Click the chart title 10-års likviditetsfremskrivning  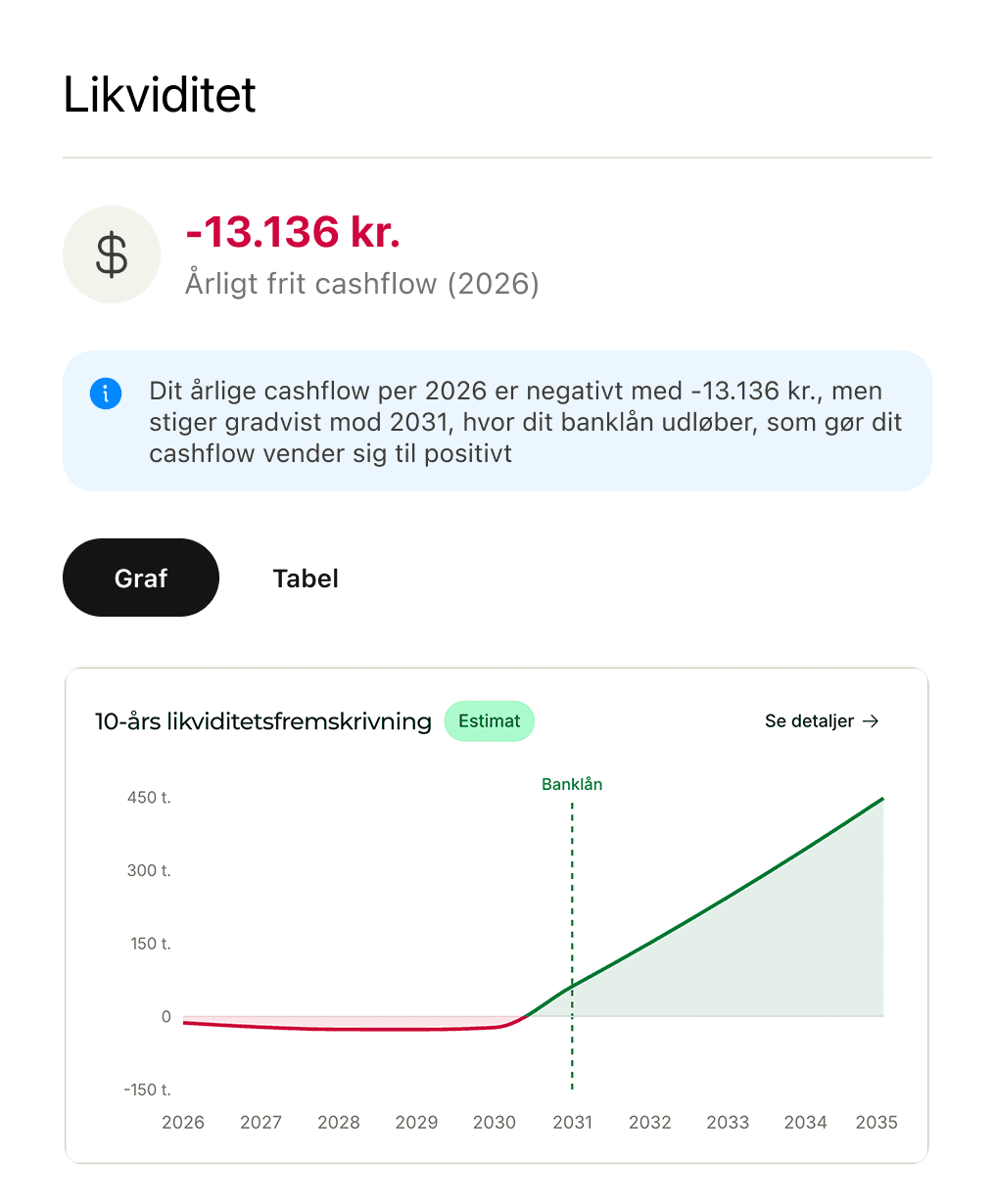(x=262, y=721)
